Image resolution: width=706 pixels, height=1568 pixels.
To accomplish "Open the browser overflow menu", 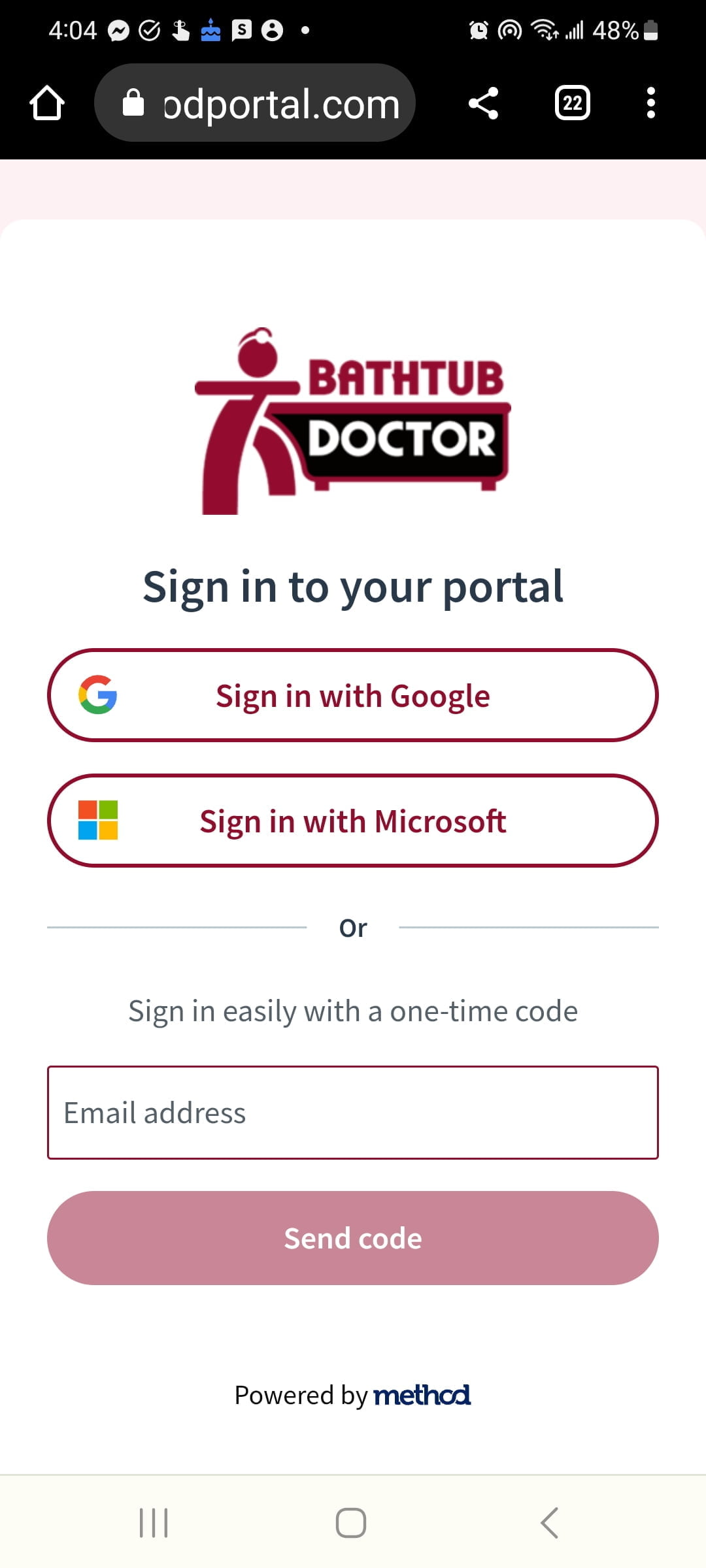I will [650, 103].
